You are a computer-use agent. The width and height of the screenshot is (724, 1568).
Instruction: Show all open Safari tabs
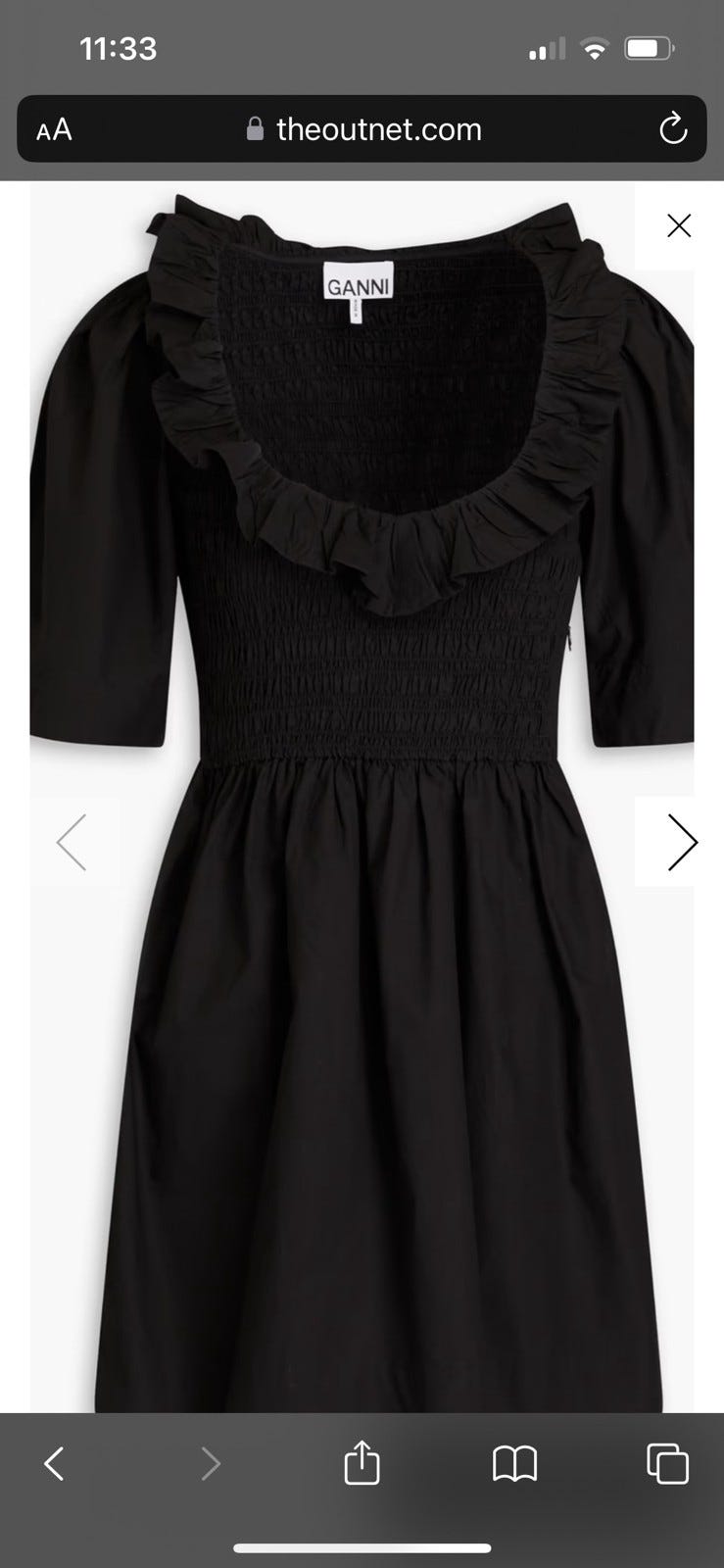pyautogui.click(x=667, y=1464)
